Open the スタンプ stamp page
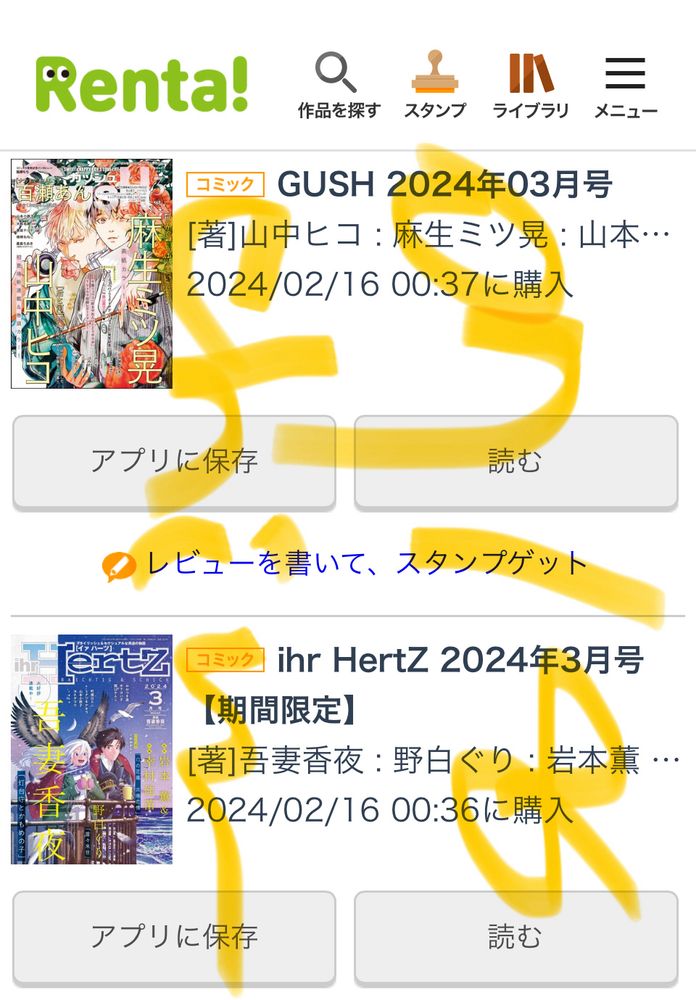Viewport: 696px width, 1000px height. pos(435,84)
